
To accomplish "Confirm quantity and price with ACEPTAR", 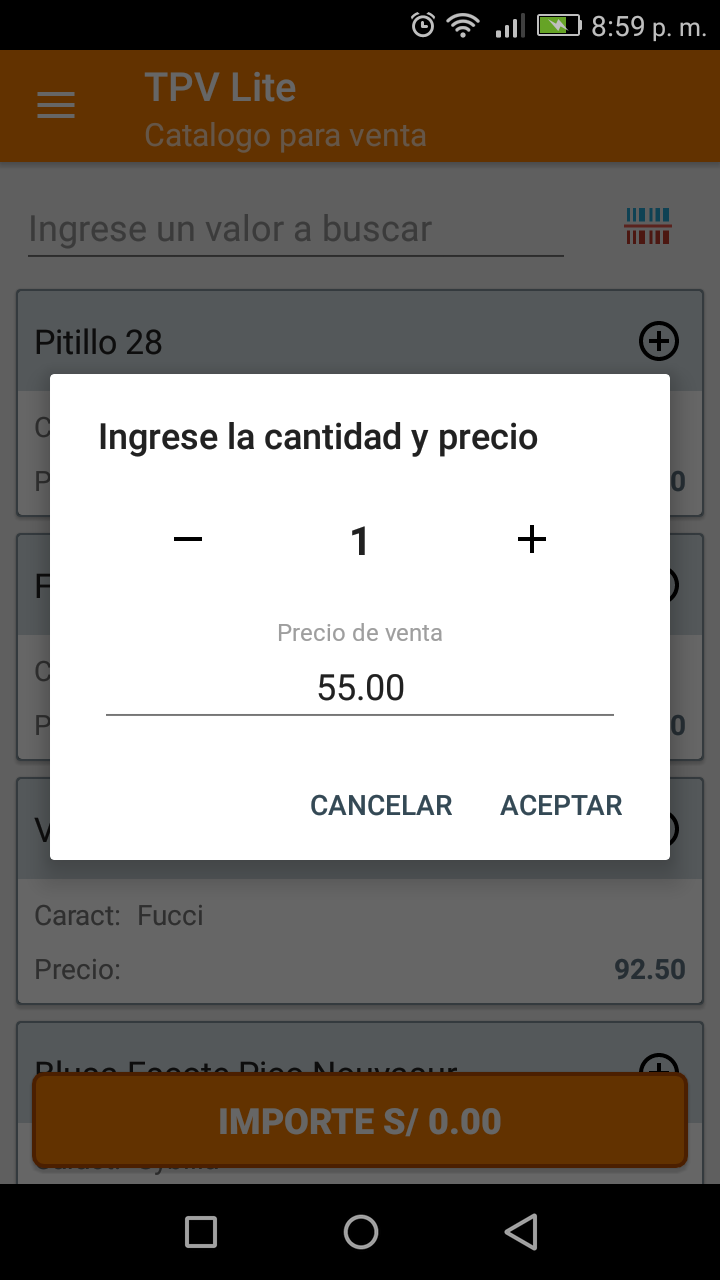I will tap(561, 805).
